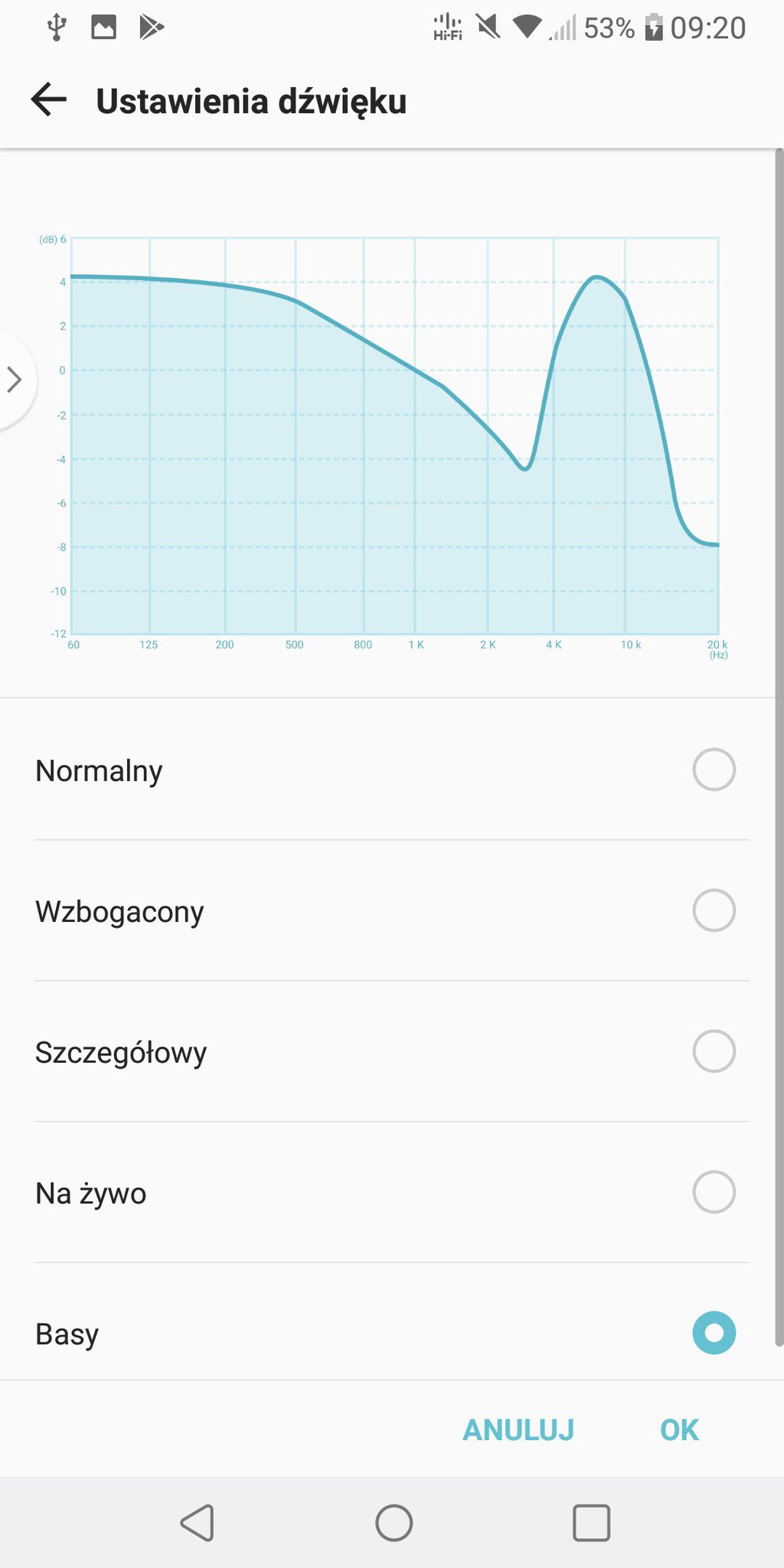The width and height of the screenshot is (784, 1568).
Task: Go to the home screen
Action: point(394,1523)
